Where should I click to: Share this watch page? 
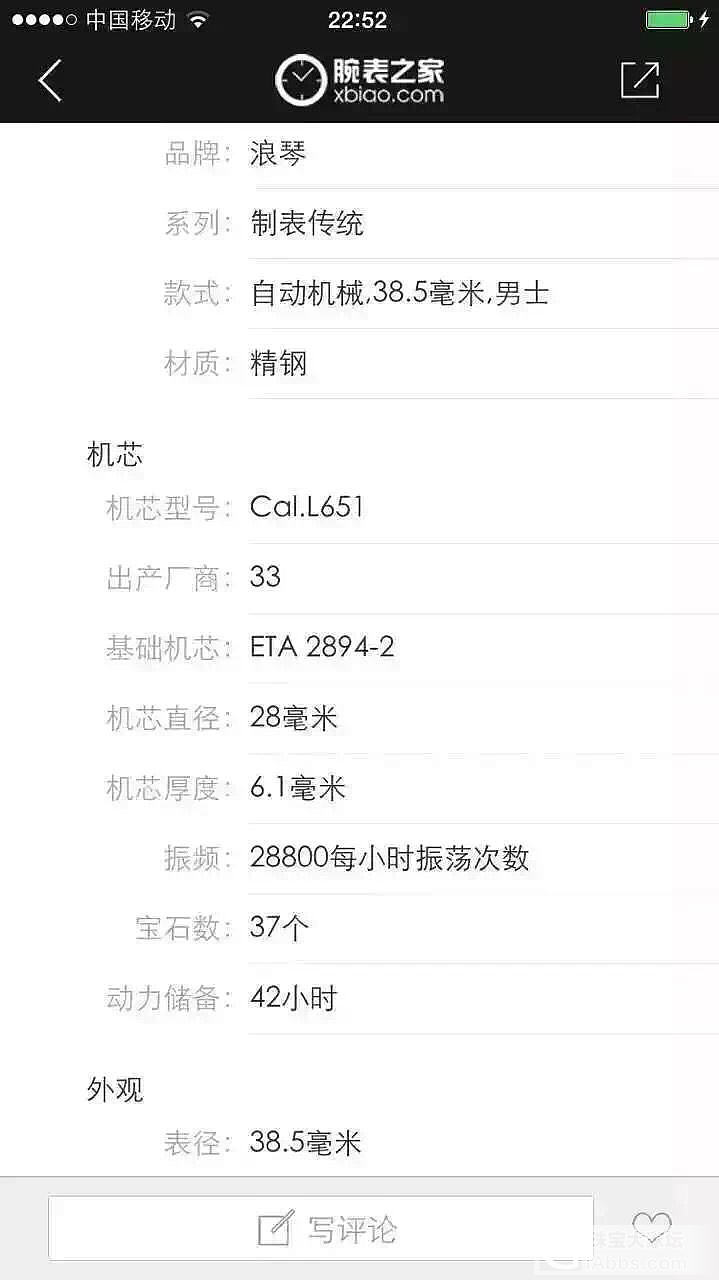[x=640, y=80]
